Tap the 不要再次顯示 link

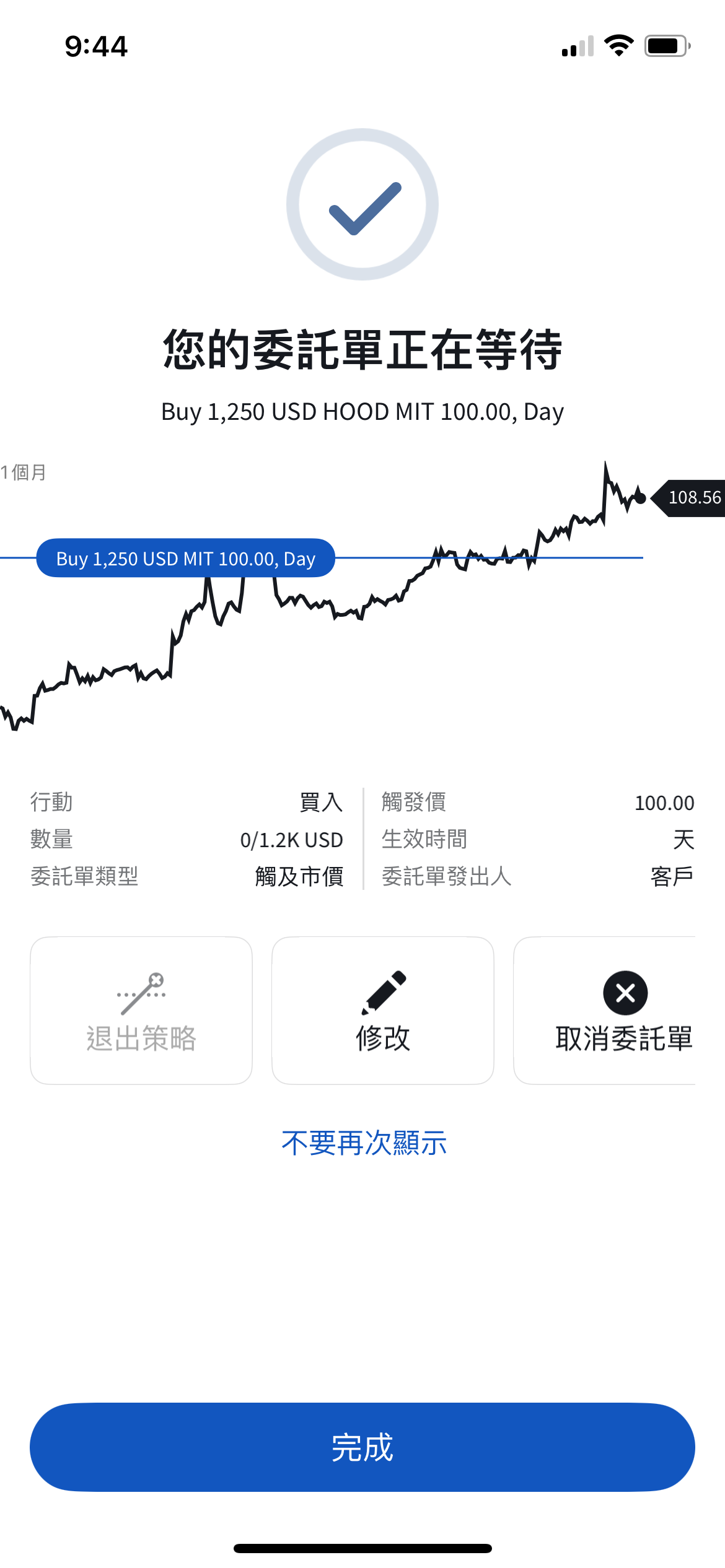coord(364,1143)
